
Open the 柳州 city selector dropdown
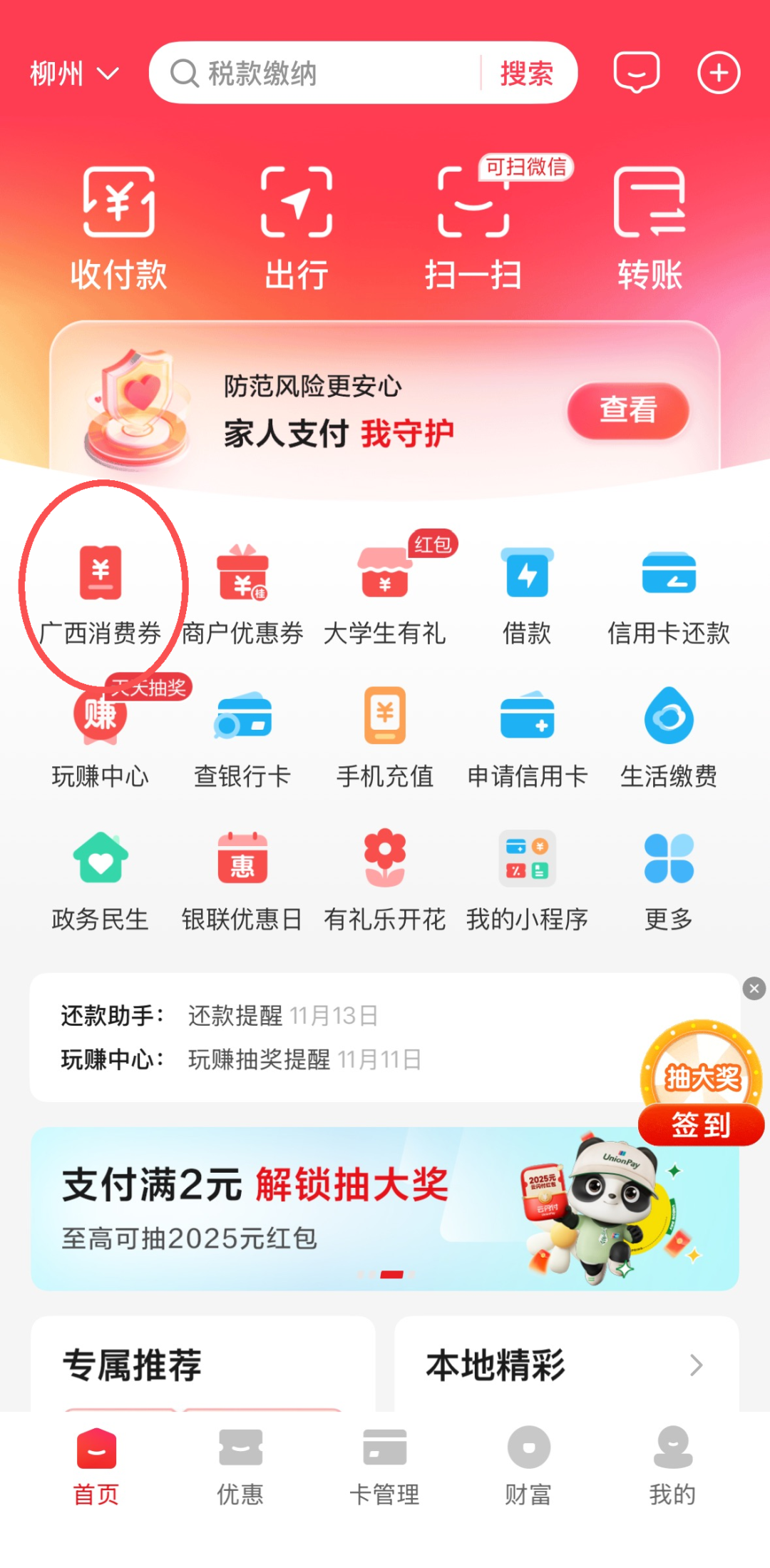[x=73, y=73]
